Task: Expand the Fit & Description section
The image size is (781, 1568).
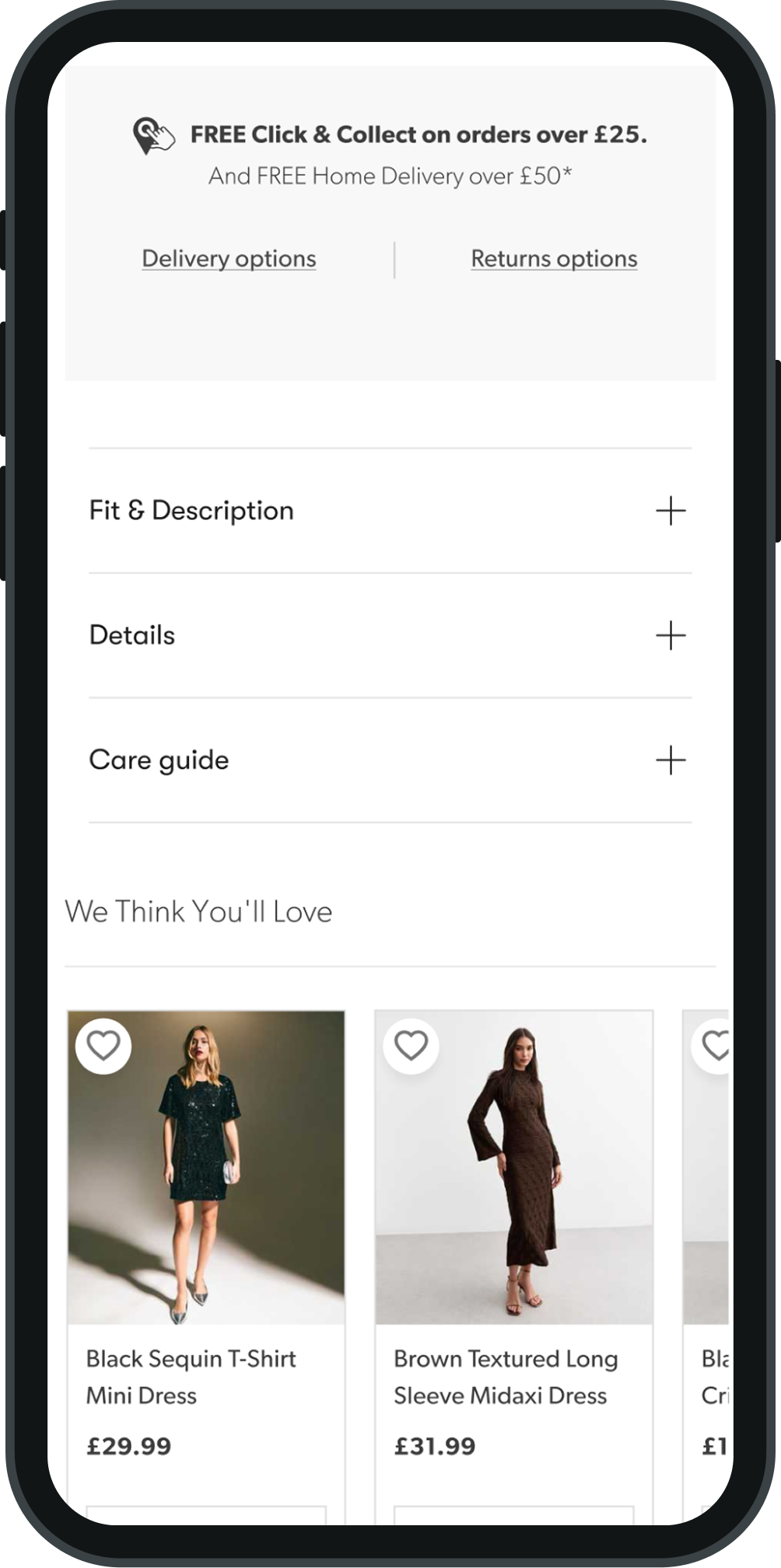Action: 390,511
